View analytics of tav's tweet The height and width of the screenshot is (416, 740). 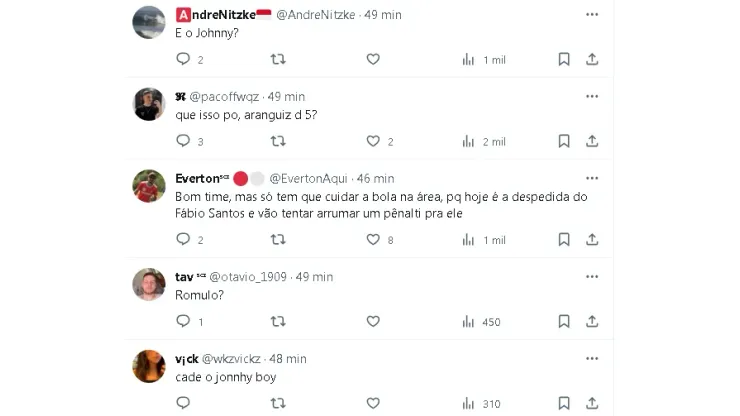point(468,322)
